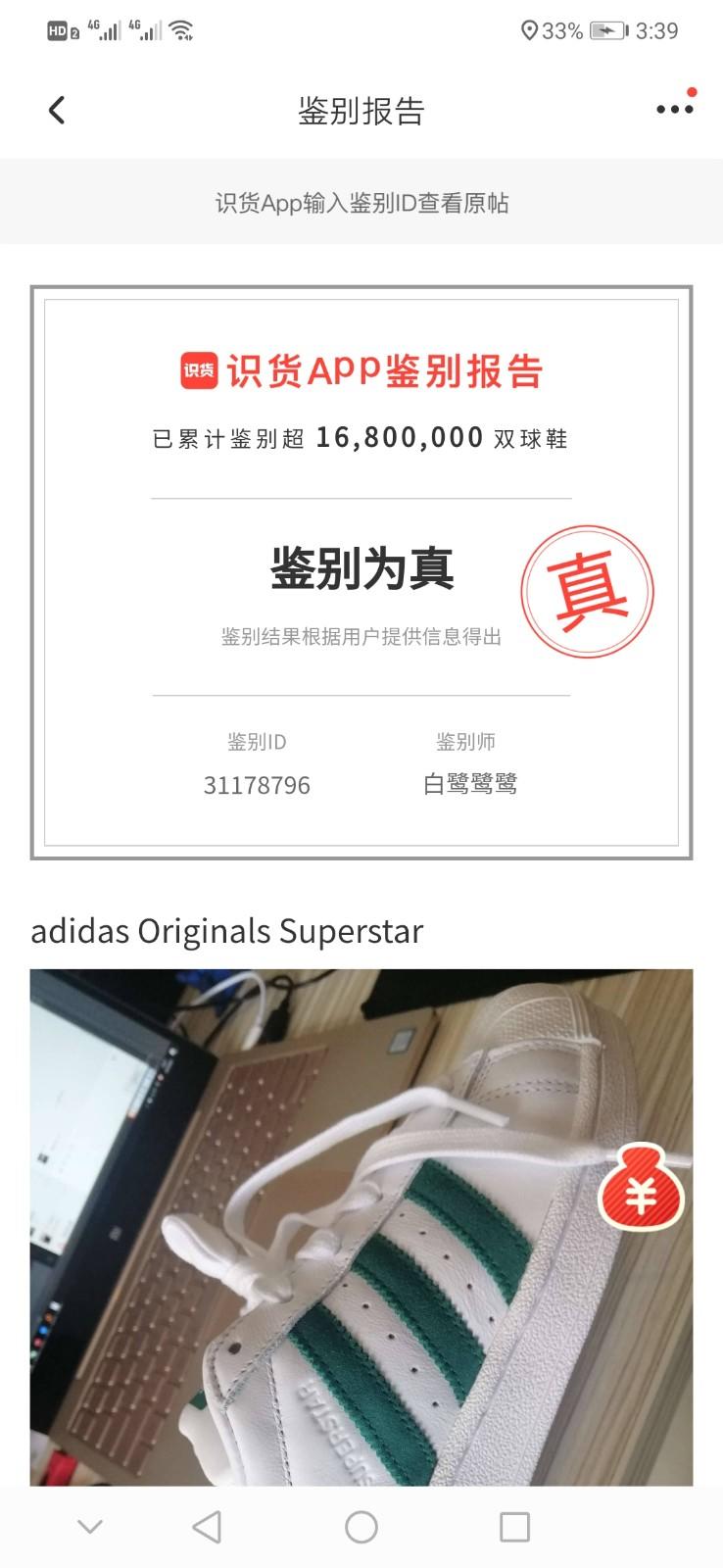Open recent apps from the navigation bar
Image resolution: width=723 pixels, height=1568 pixels.
[514, 1527]
